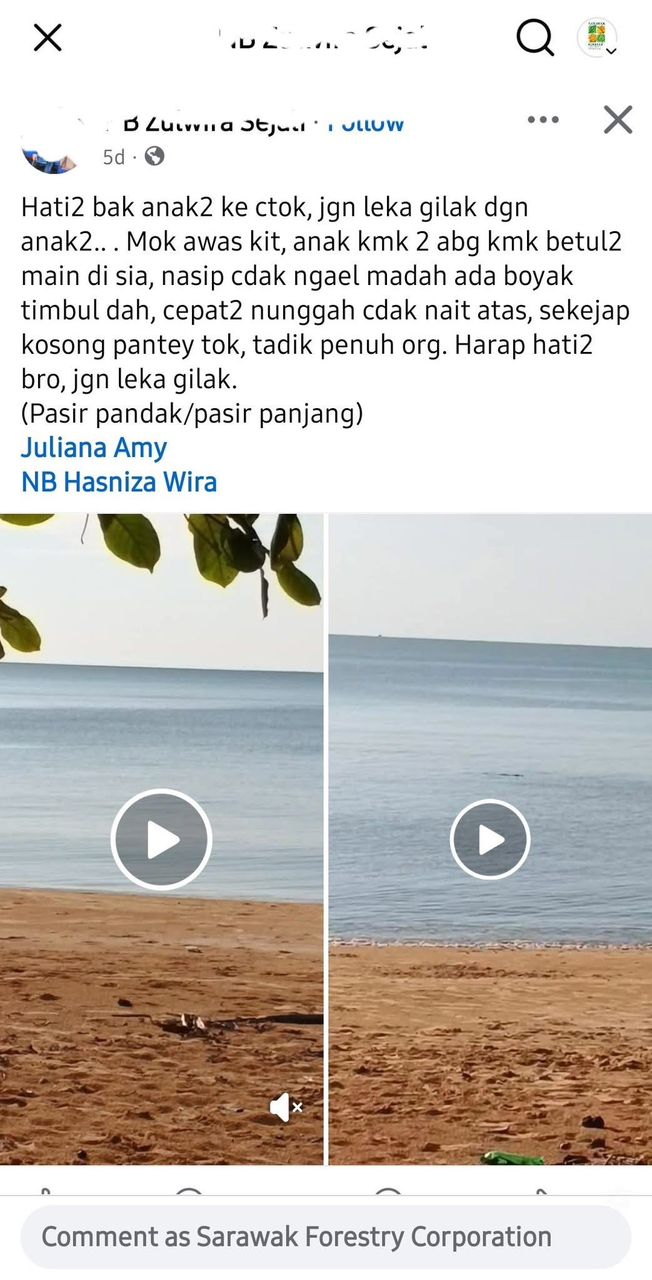Dismiss the post with its X button
Screen dimensions: 652x1280
(618, 120)
